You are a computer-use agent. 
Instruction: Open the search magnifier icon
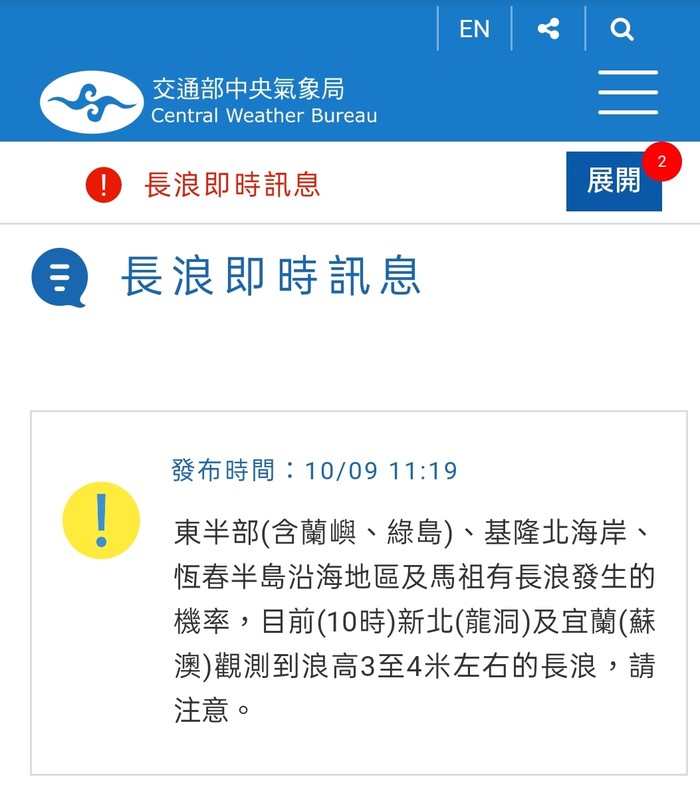622,30
